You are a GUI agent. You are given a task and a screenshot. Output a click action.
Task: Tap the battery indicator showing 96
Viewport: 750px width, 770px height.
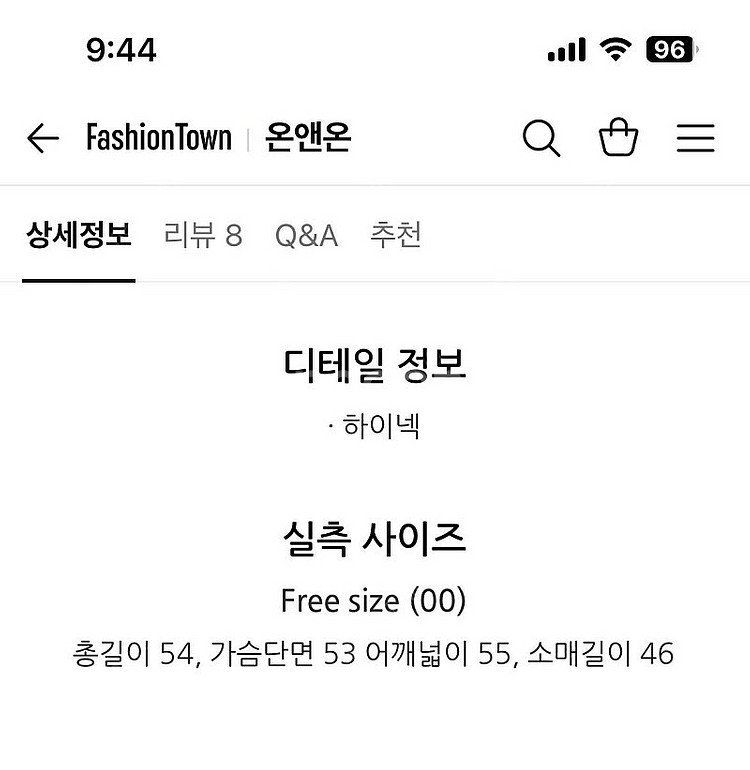pyautogui.click(x=669, y=48)
